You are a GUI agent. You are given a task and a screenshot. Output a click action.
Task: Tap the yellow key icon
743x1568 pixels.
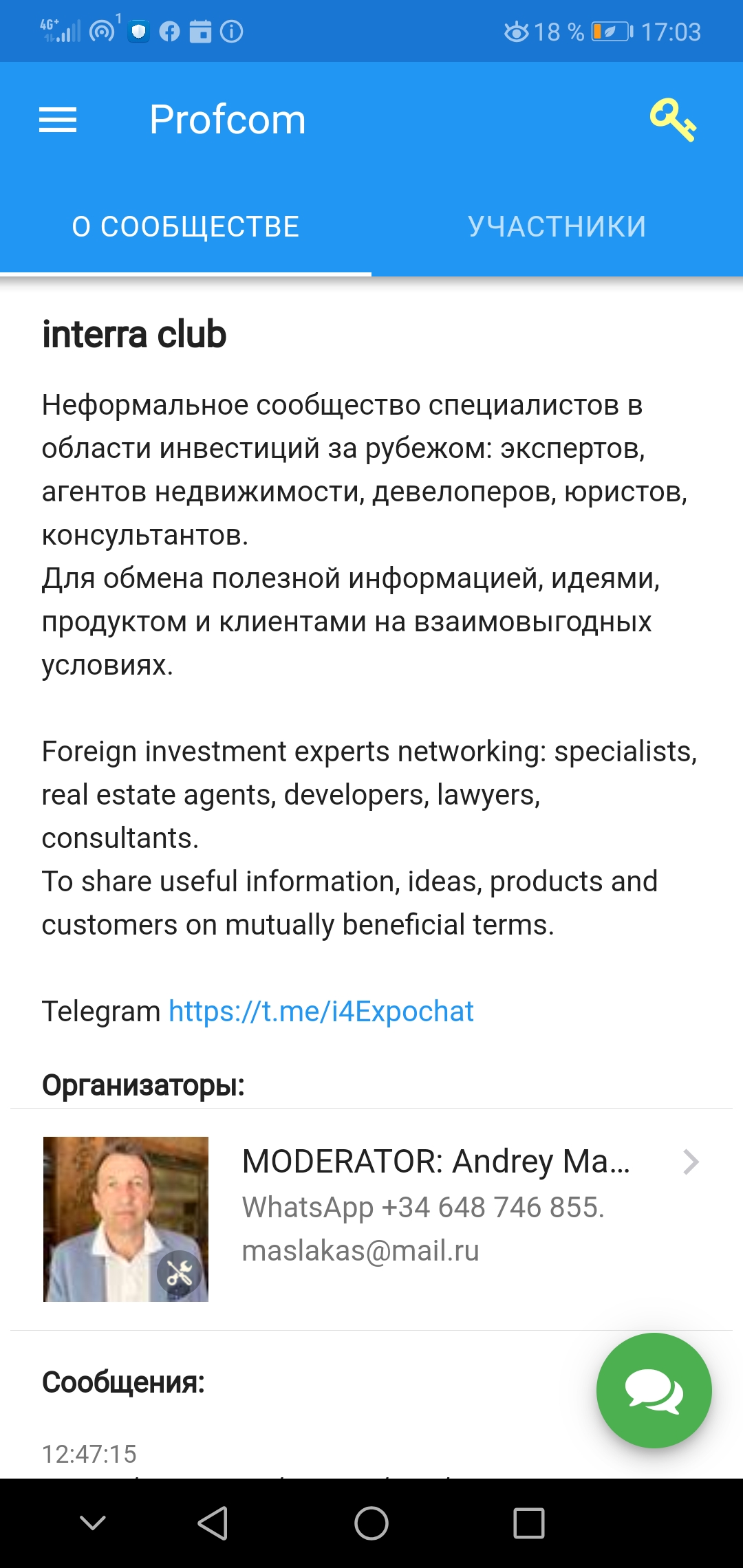point(673,120)
